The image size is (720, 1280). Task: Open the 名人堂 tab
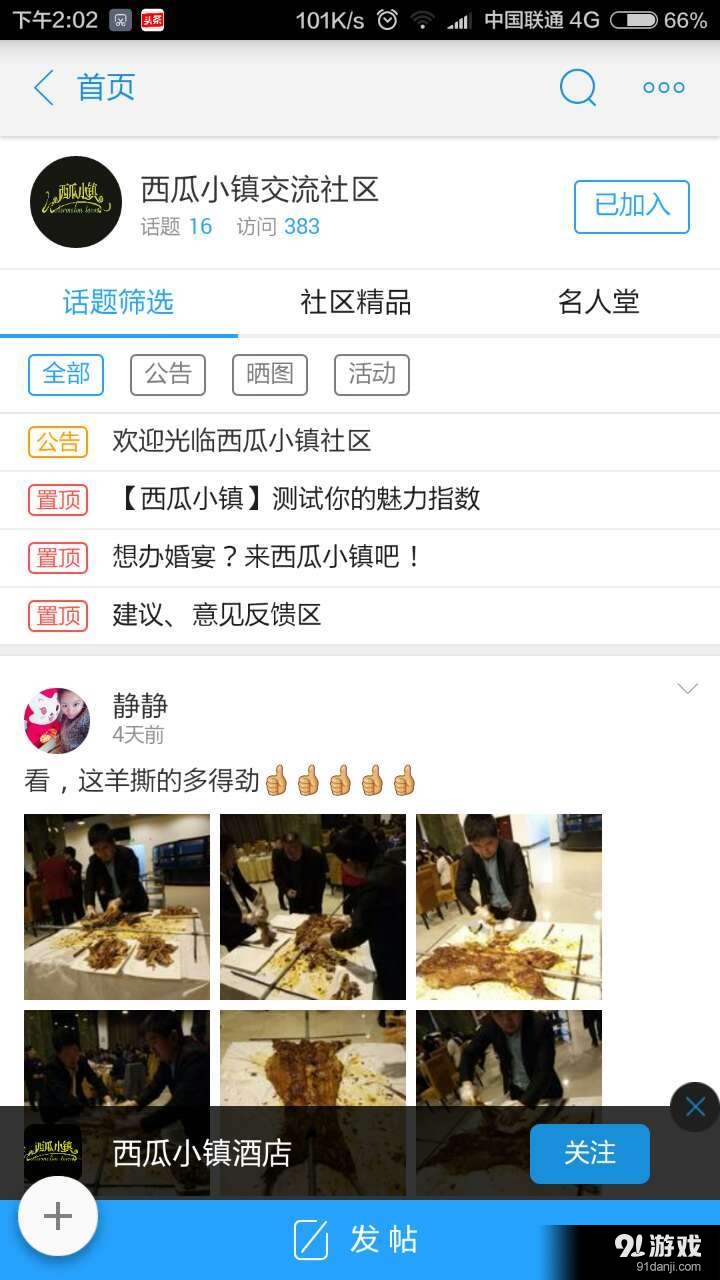pyautogui.click(x=597, y=303)
